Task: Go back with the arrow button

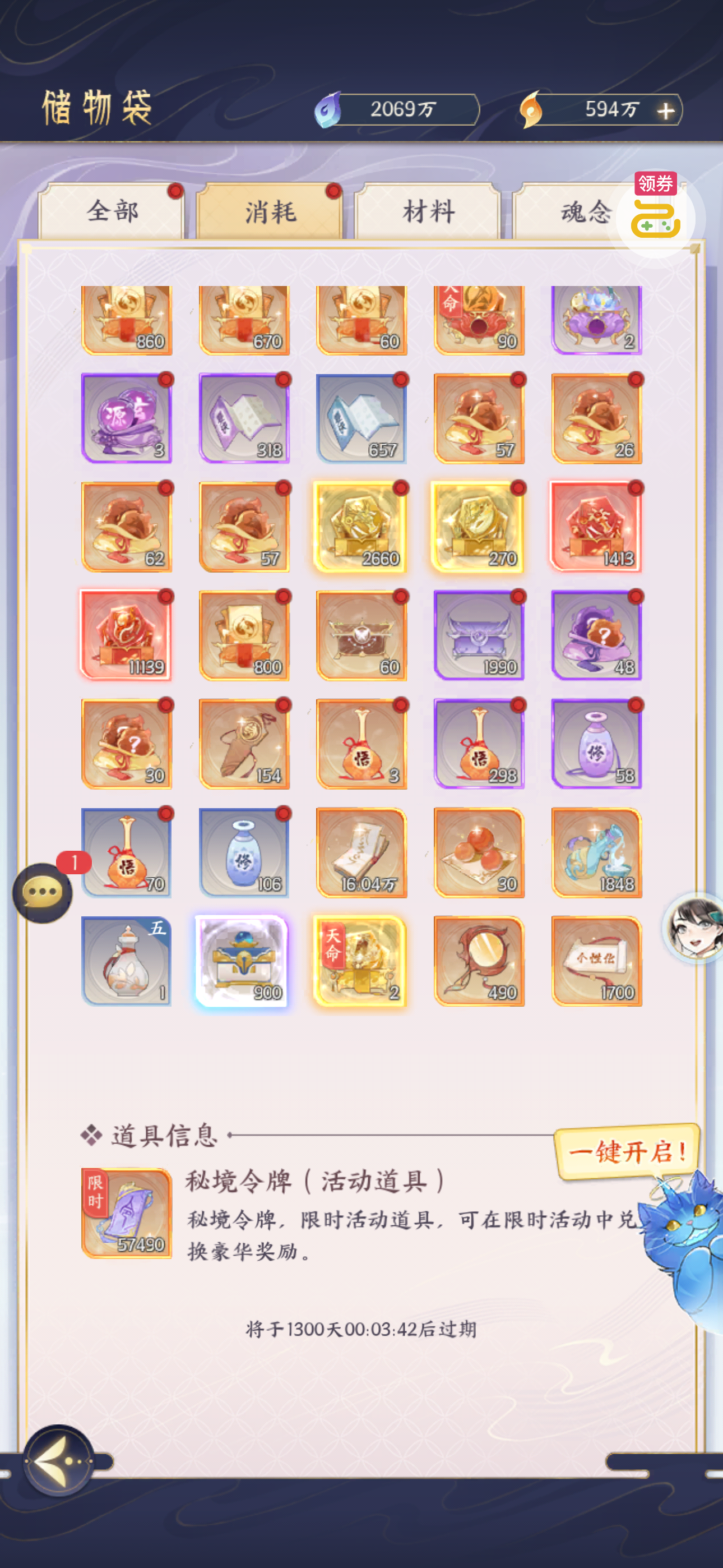Action: coord(59,1460)
